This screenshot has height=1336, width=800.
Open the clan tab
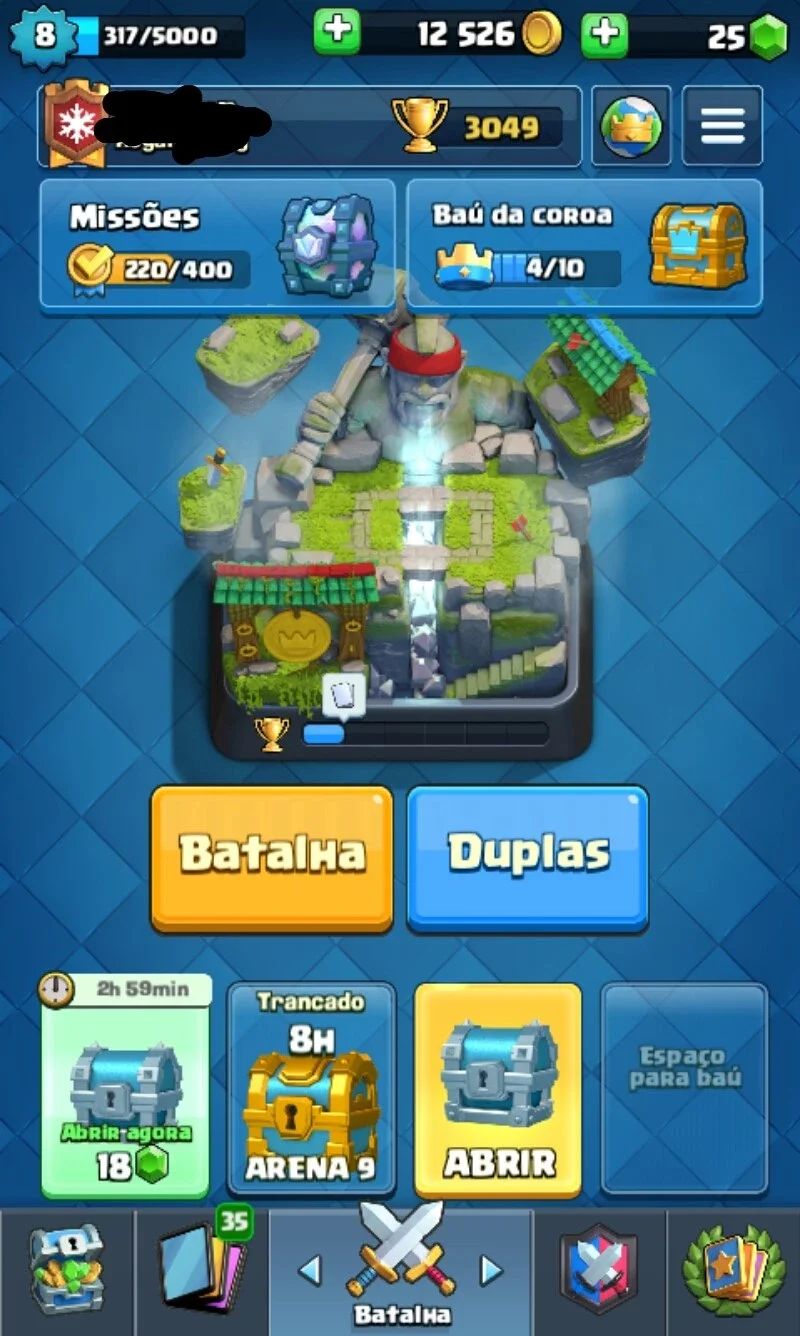[x=598, y=1270]
